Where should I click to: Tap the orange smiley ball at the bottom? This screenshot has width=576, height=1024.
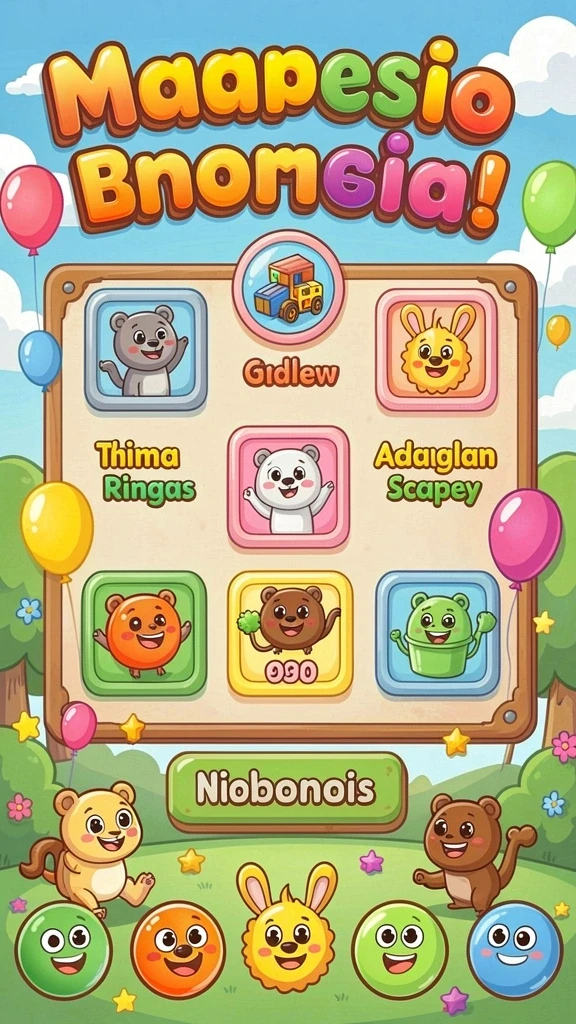click(178, 950)
